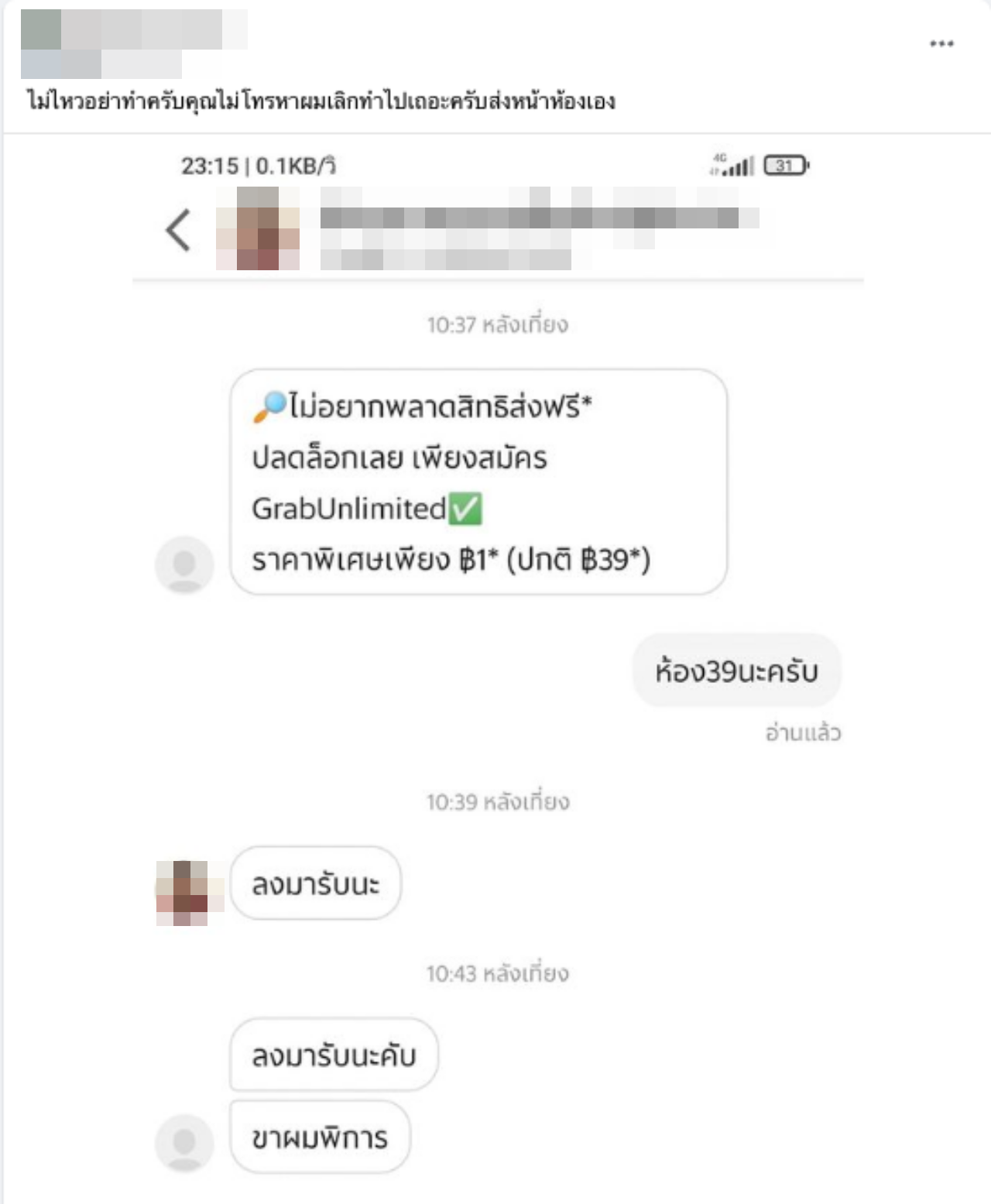Viewport: 991px width, 1204px height.
Task: Open the post's three-dot overflow menu
Action: click(x=941, y=43)
